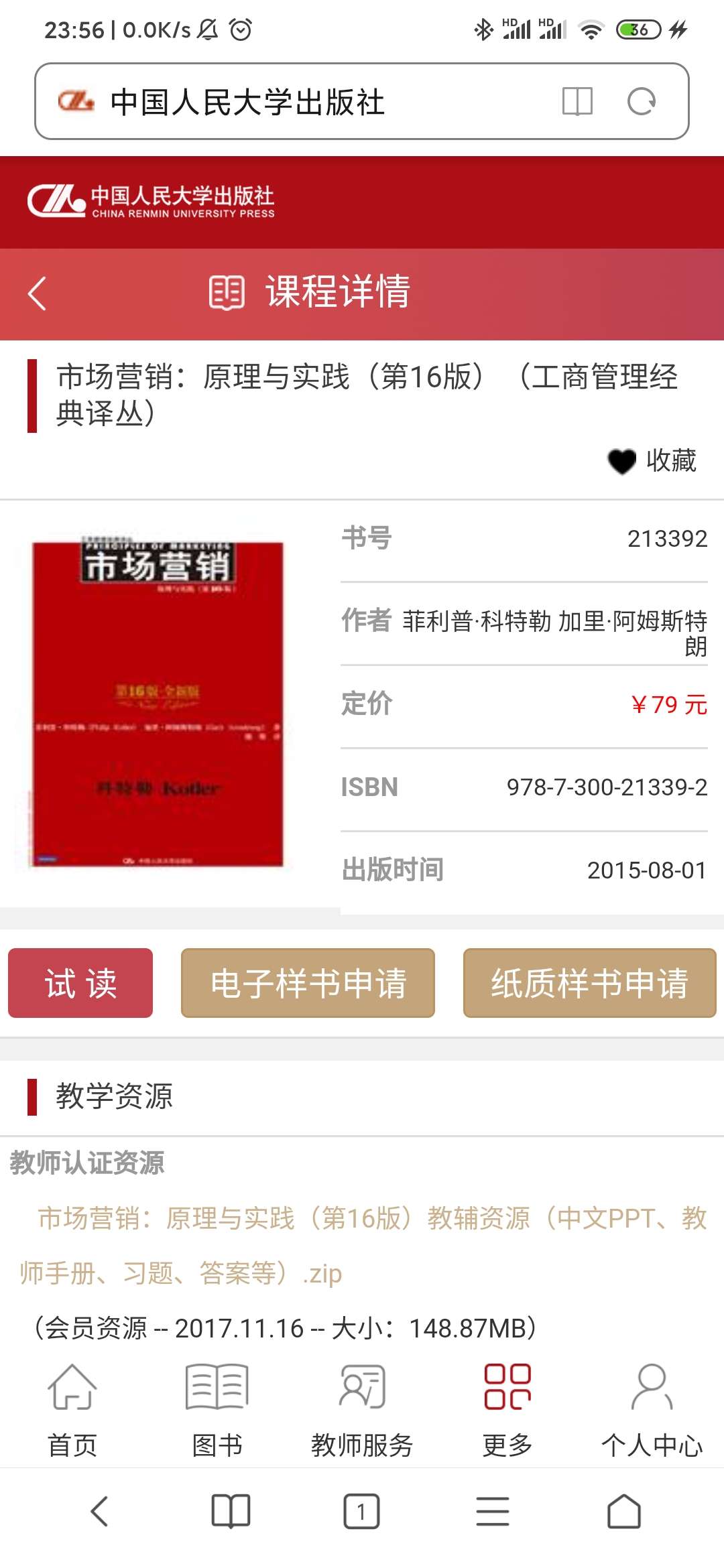
Task: Open the 市场营销 book cover image
Action: pyautogui.click(x=158, y=704)
